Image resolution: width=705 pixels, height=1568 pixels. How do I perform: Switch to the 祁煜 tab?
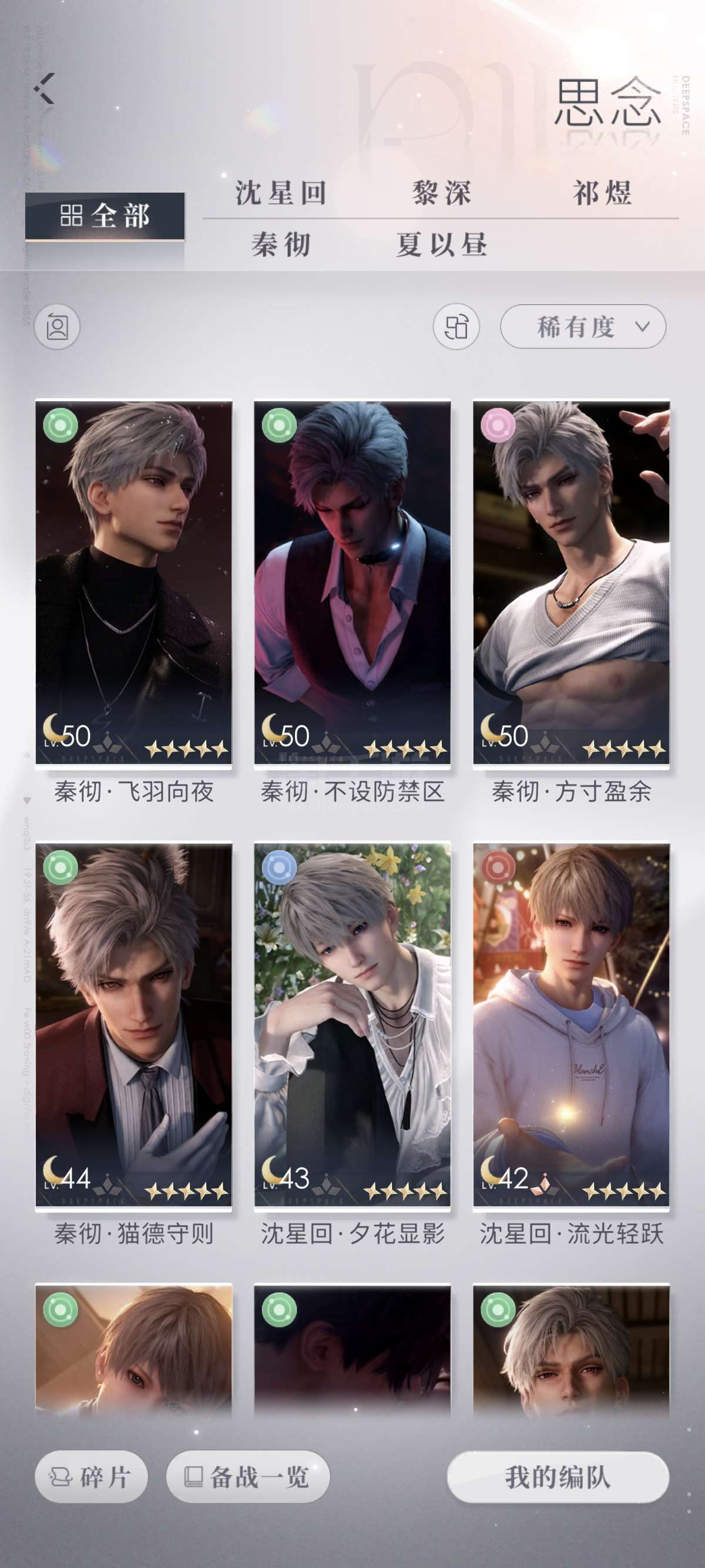(602, 193)
